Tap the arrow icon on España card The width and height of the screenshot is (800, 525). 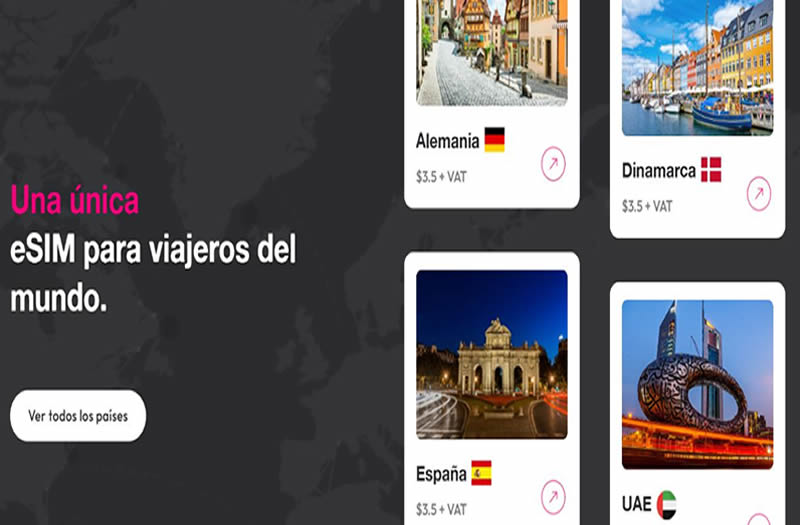(553, 496)
